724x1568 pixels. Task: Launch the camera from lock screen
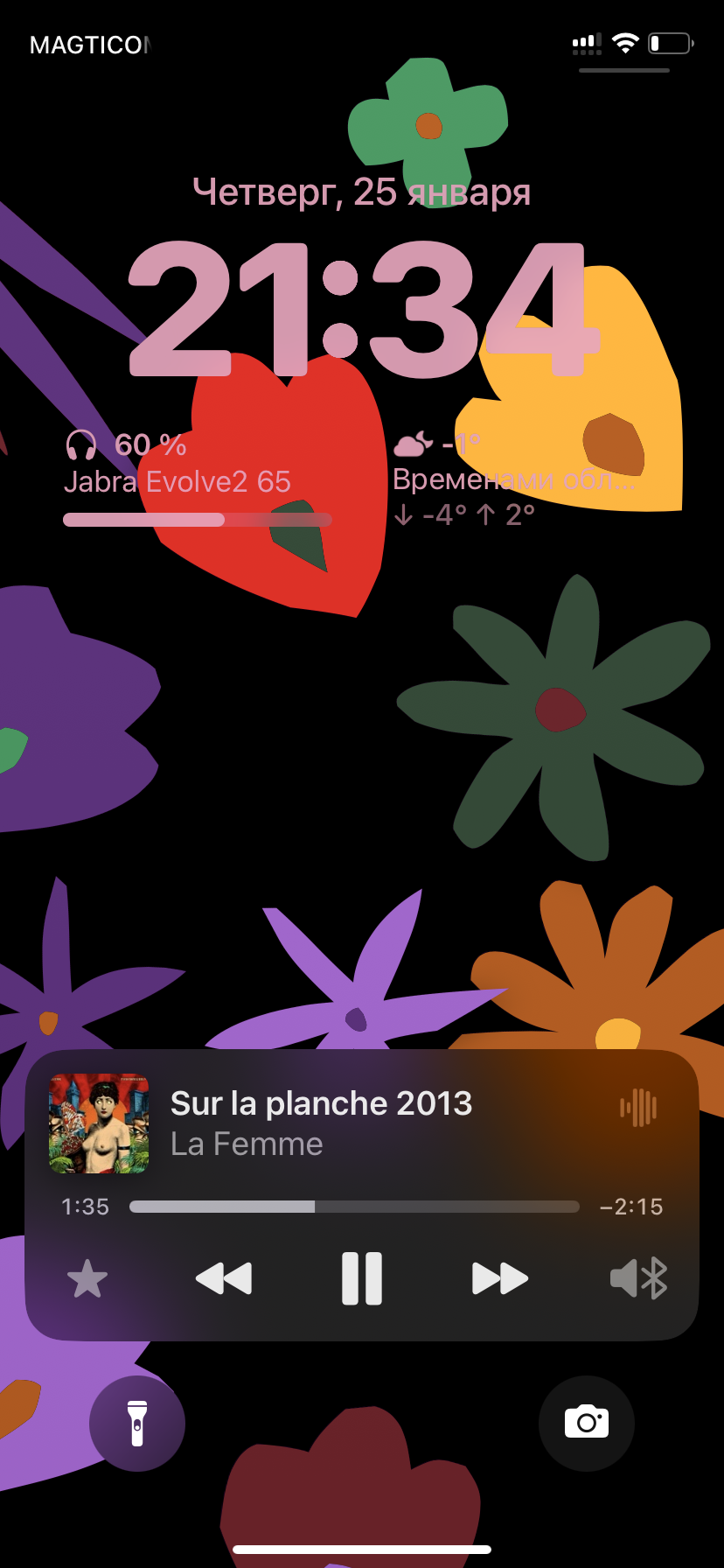pyautogui.click(x=587, y=1424)
